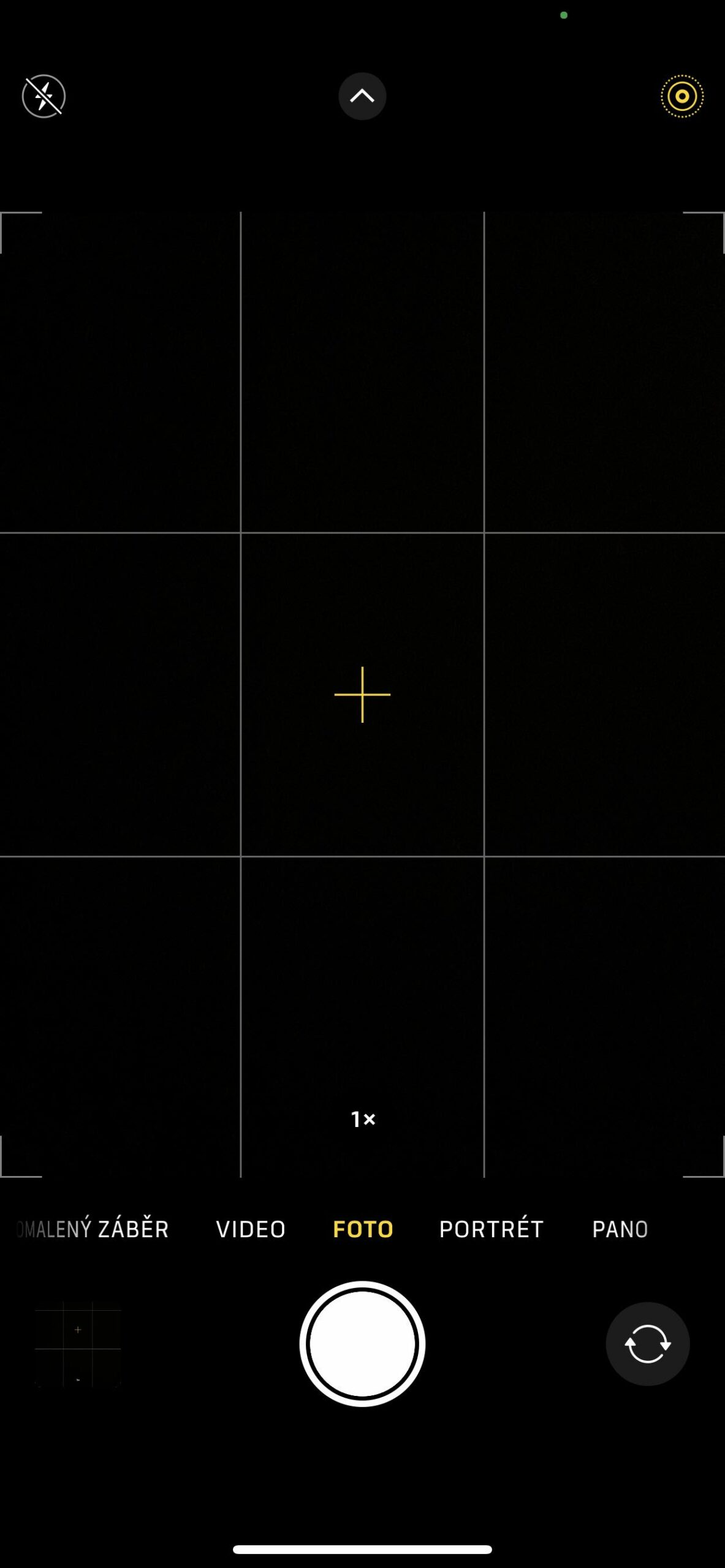
Task: Expand the camera options chevron
Action: point(362,96)
